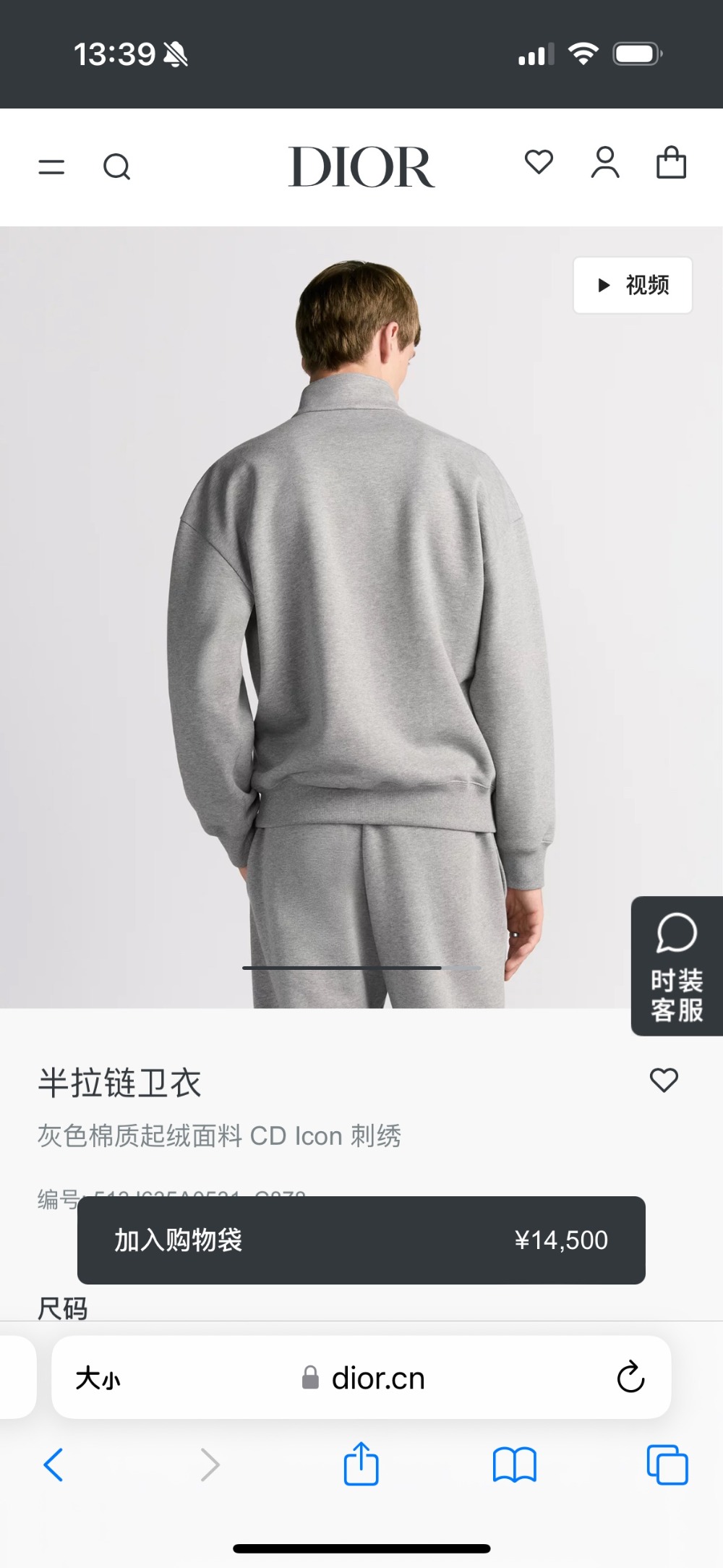The width and height of the screenshot is (723, 1568).
Task: Open the page size settings (大小)
Action: point(98,1379)
